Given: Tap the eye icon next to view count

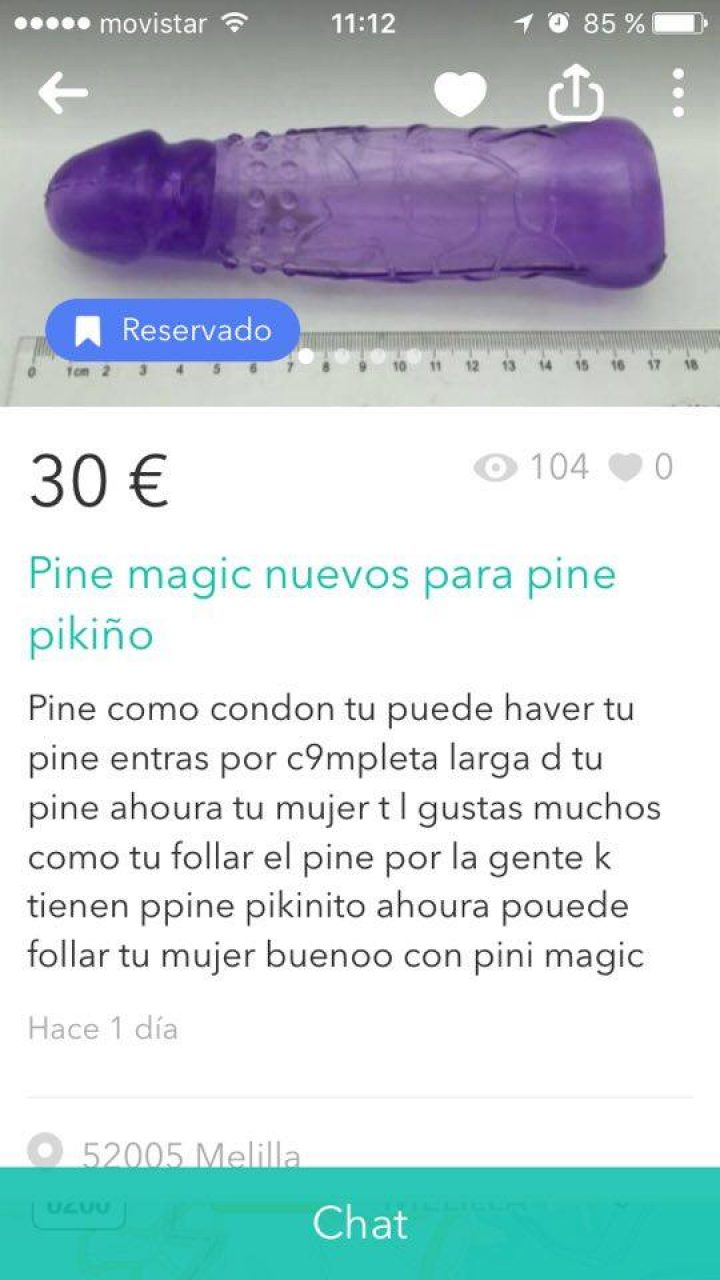Looking at the screenshot, I should 497,467.
